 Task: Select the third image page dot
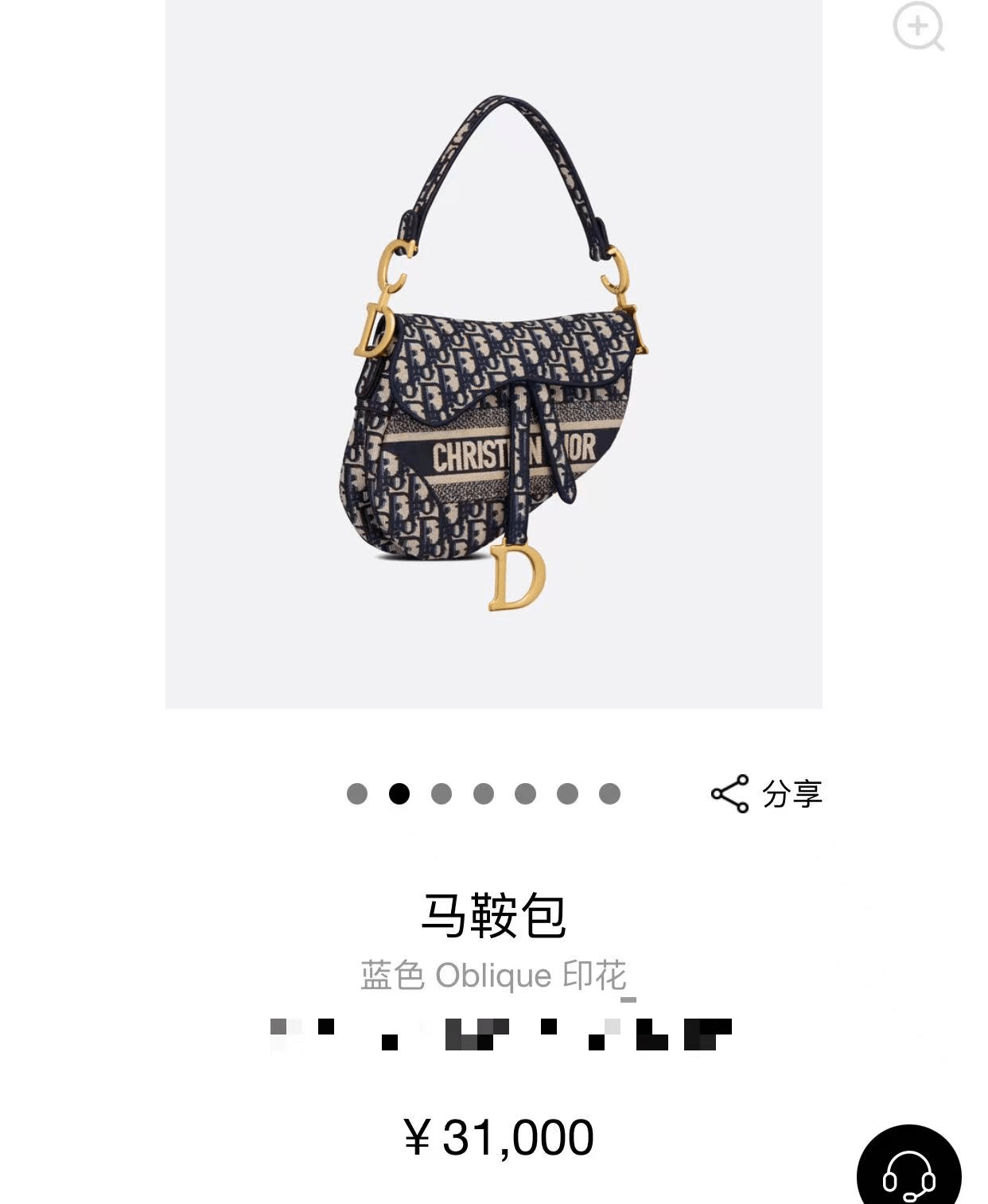pyautogui.click(x=441, y=793)
